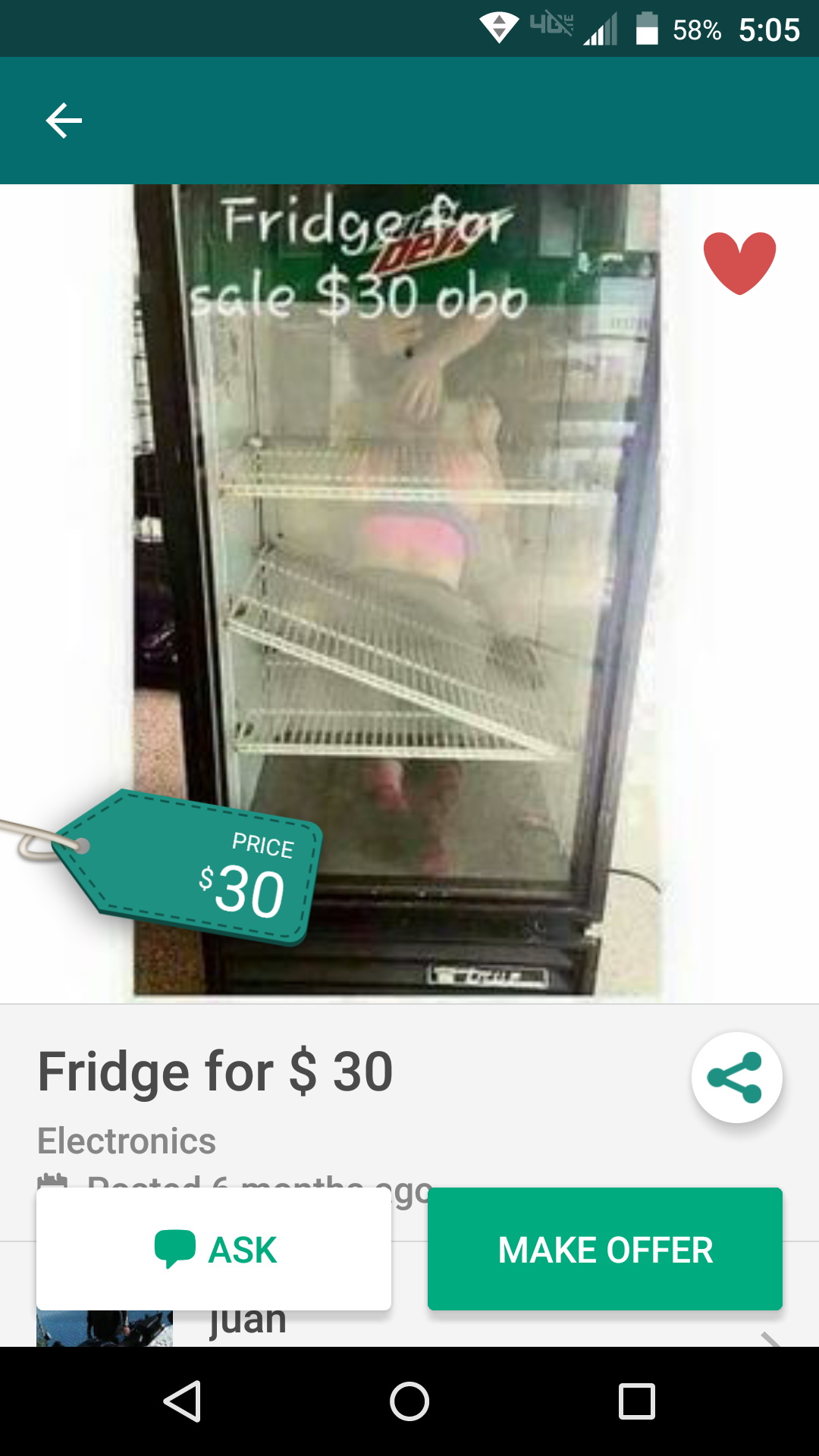Tap system home button
This screenshot has height=1456, width=819.
click(x=409, y=1401)
